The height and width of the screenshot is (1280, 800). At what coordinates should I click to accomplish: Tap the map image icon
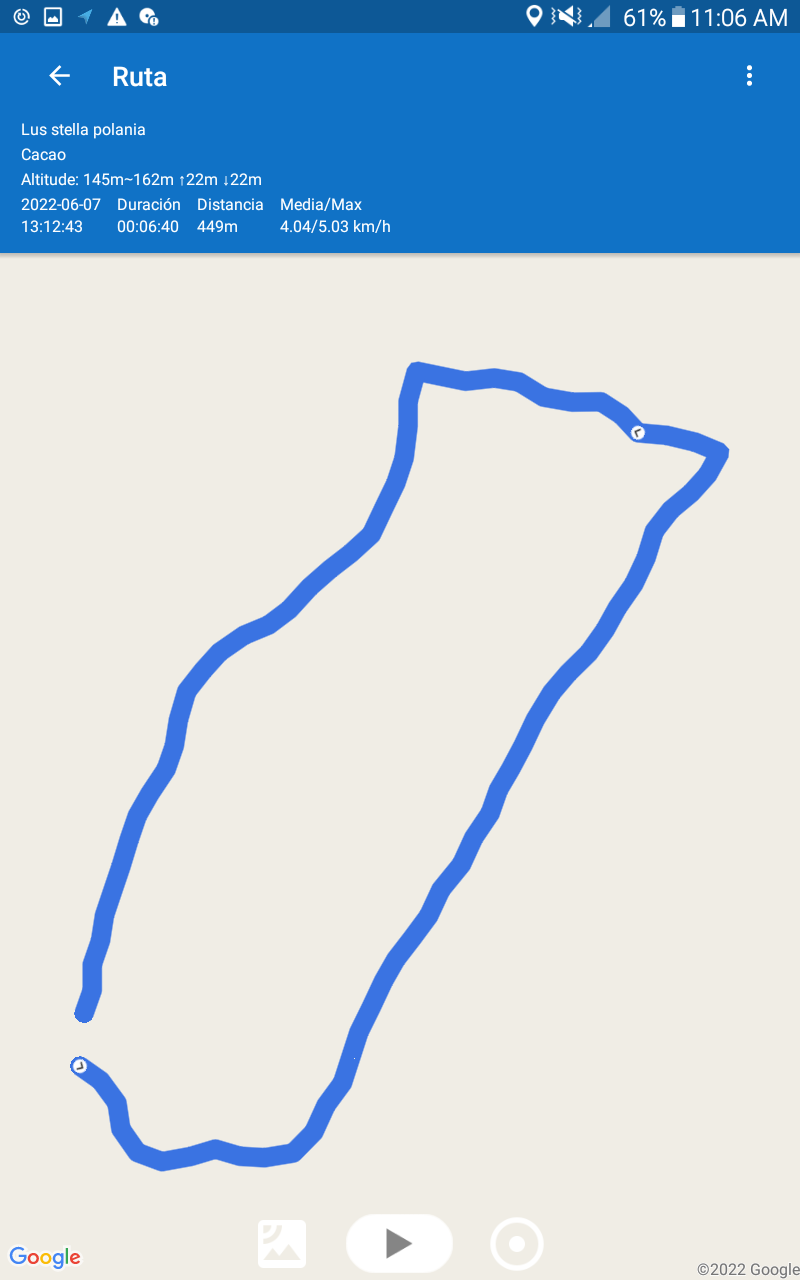pyautogui.click(x=282, y=1244)
